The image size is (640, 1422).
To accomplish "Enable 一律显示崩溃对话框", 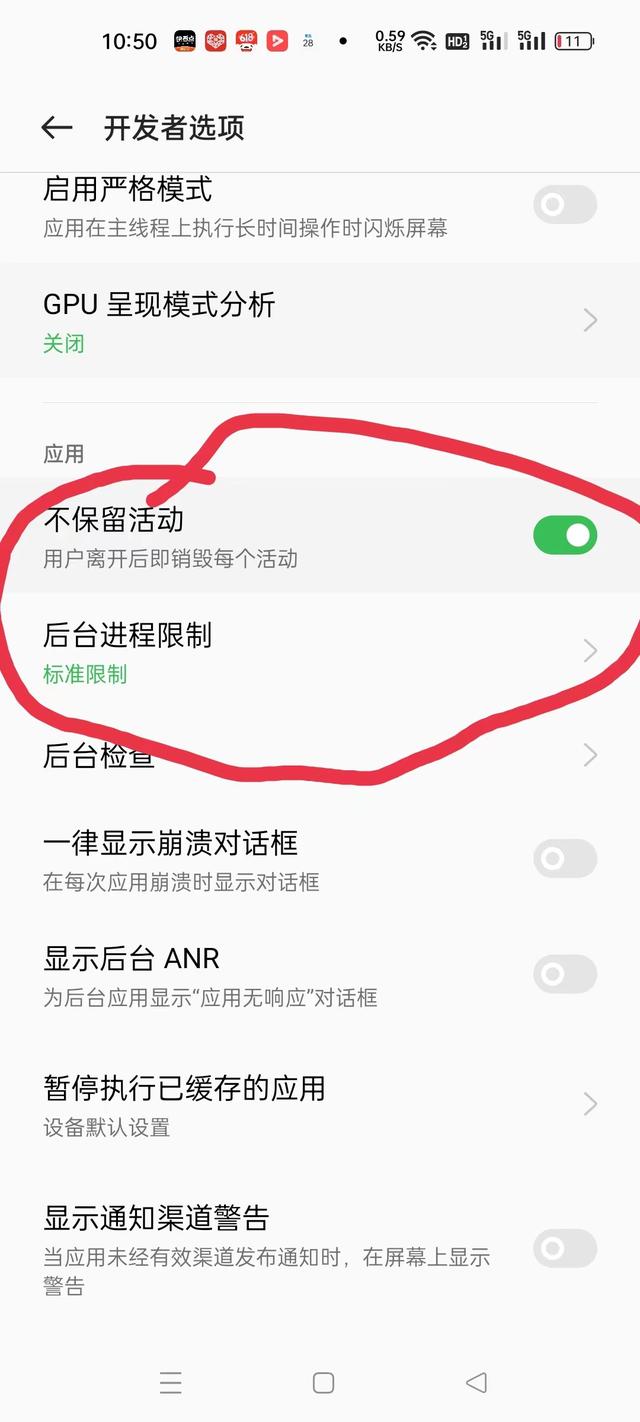I will (x=565, y=859).
